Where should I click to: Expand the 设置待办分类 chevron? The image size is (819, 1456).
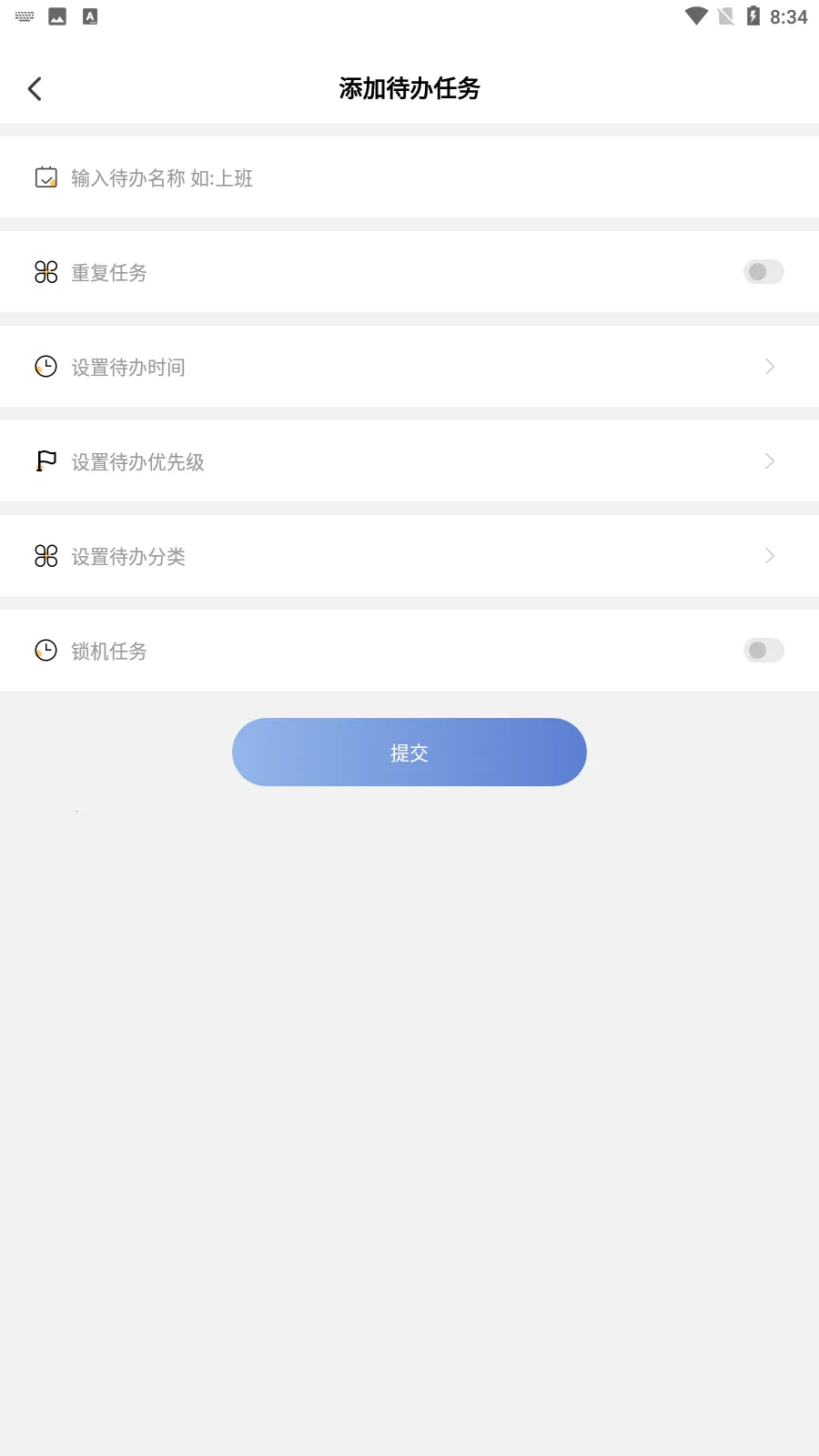point(769,555)
